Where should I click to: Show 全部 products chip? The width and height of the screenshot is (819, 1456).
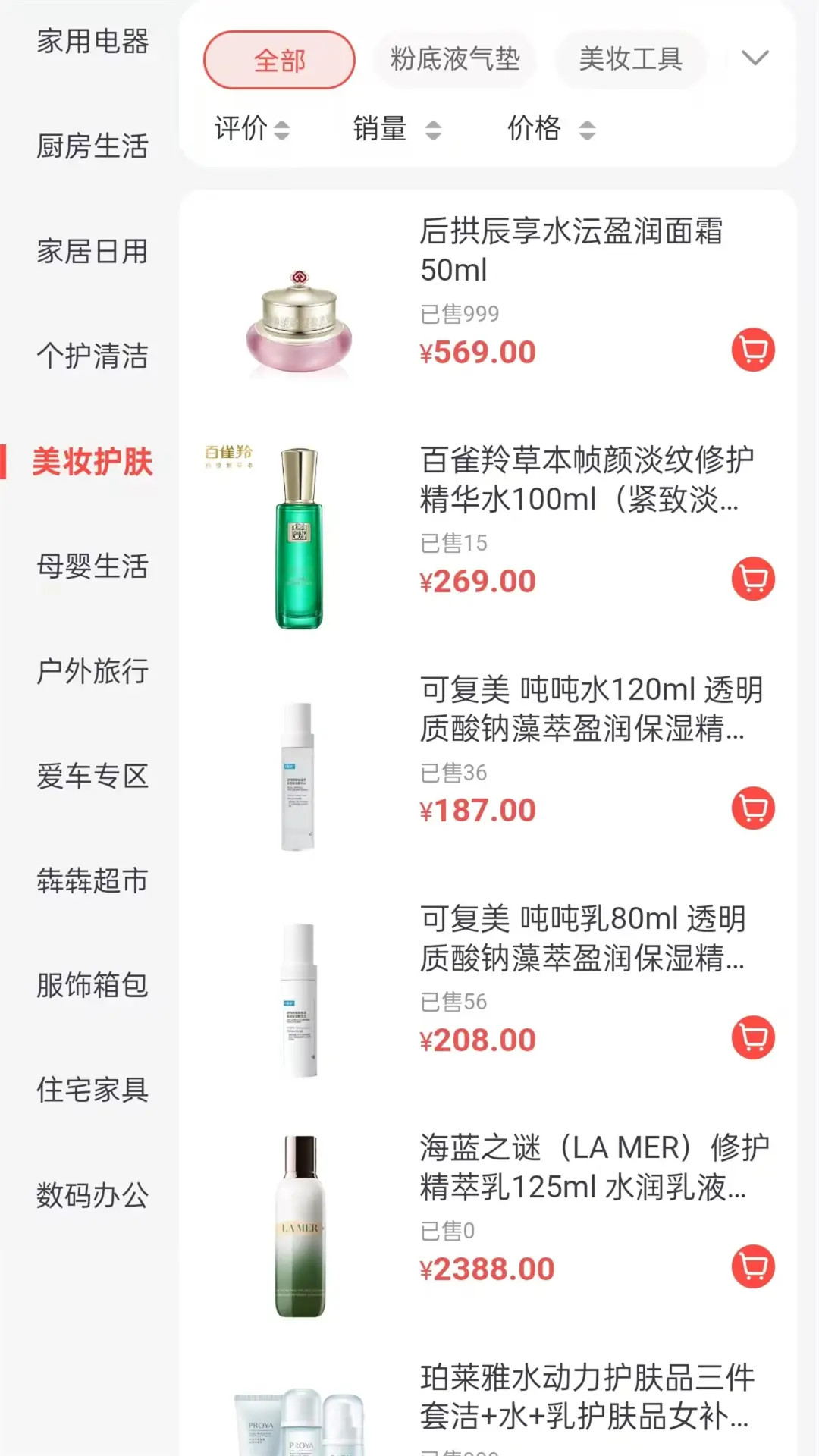279,60
